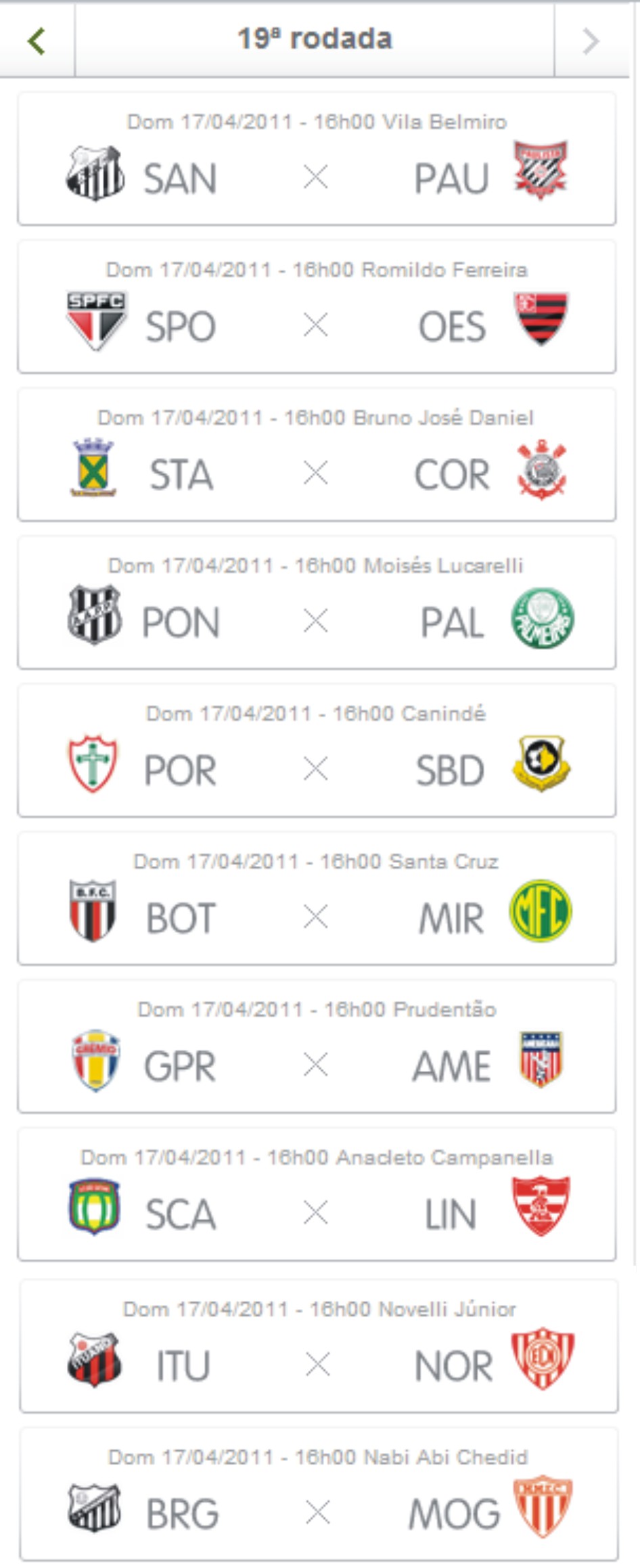Image resolution: width=640 pixels, height=1568 pixels.
Task: Open the SPO x OES match
Action: [316, 307]
